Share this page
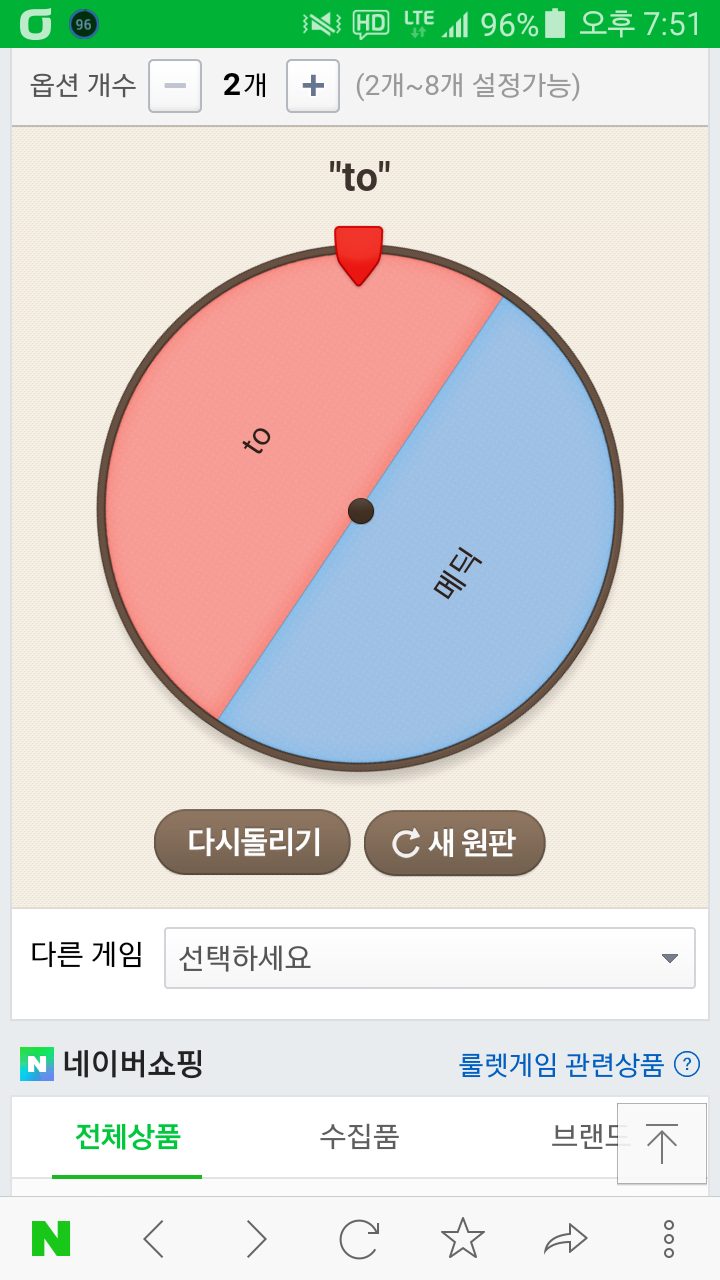Screen dimensions: 720x1280 (565, 1239)
